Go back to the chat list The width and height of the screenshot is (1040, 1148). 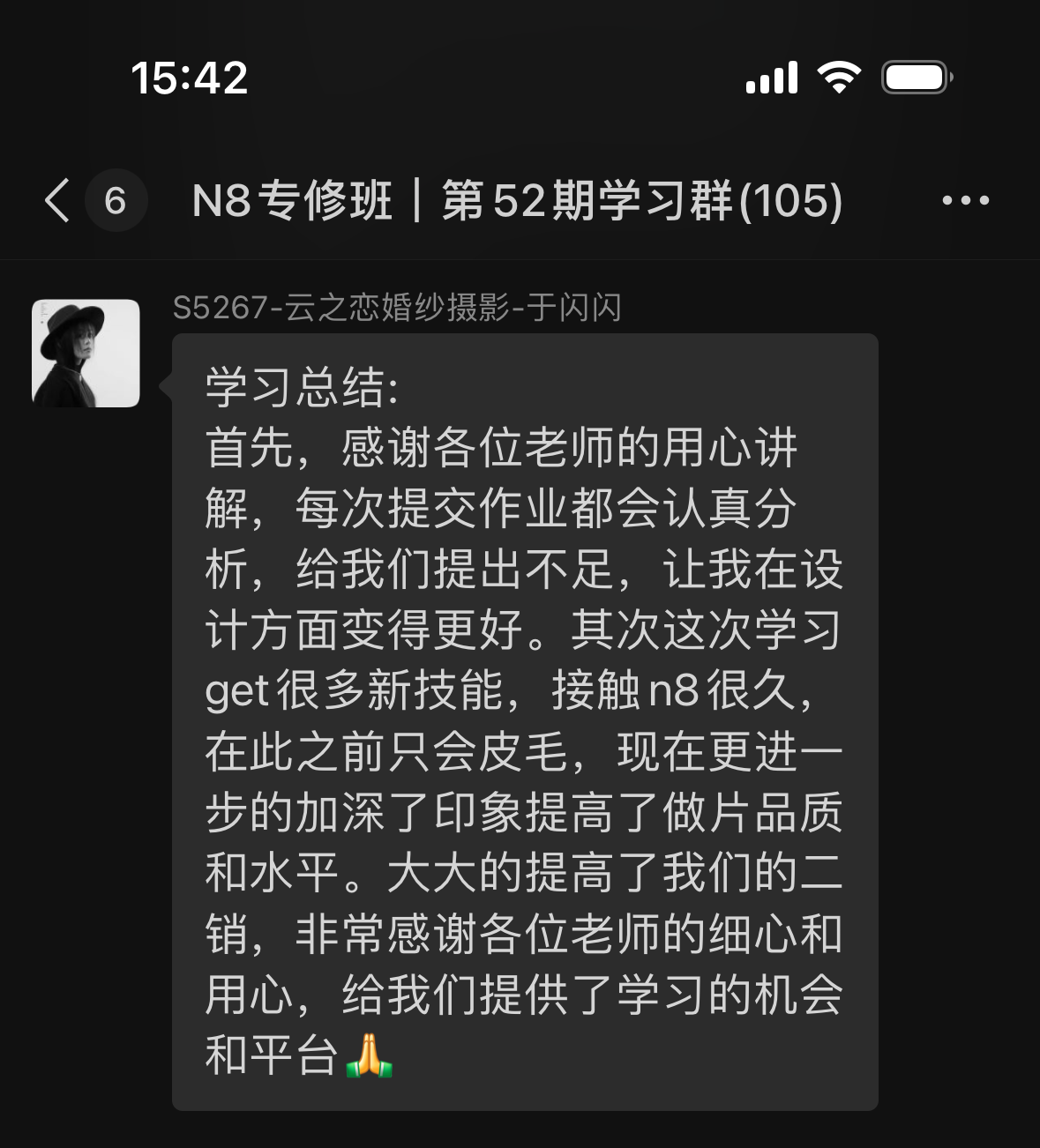[x=58, y=200]
